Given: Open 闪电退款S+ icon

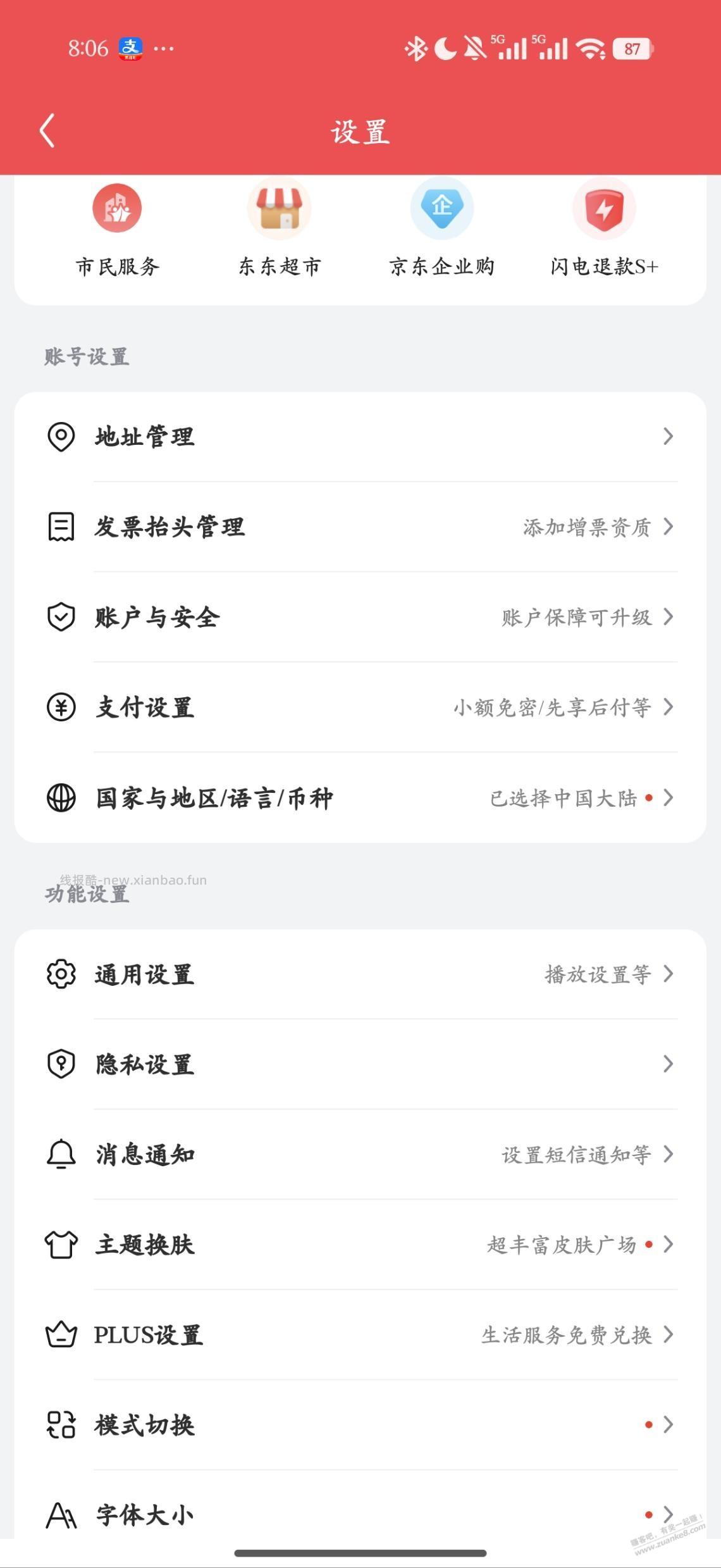Looking at the screenshot, I should tap(604, 209).
